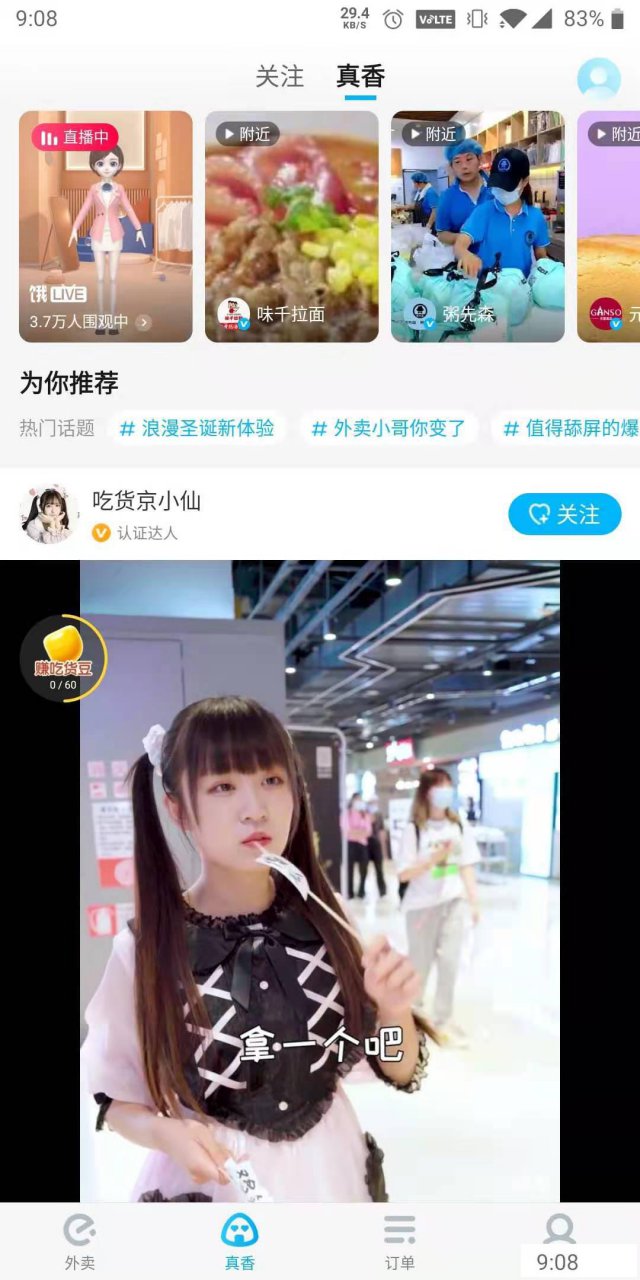Follow 吃货京小仙 with the 关注 button
640x1280 pixels.
pyautogui.click(x=564, y=514)
